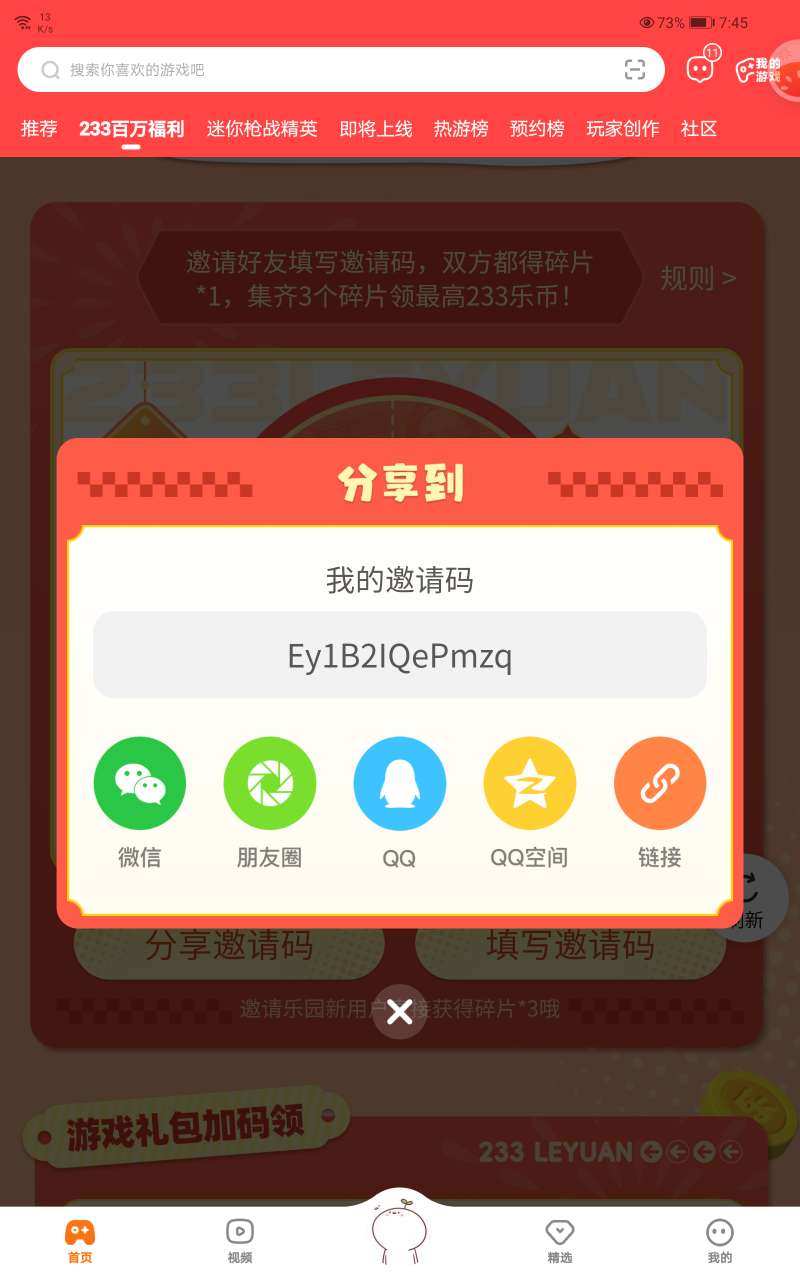
Task: Open 我的游戏 (my games)
Action: coord(759,70)
